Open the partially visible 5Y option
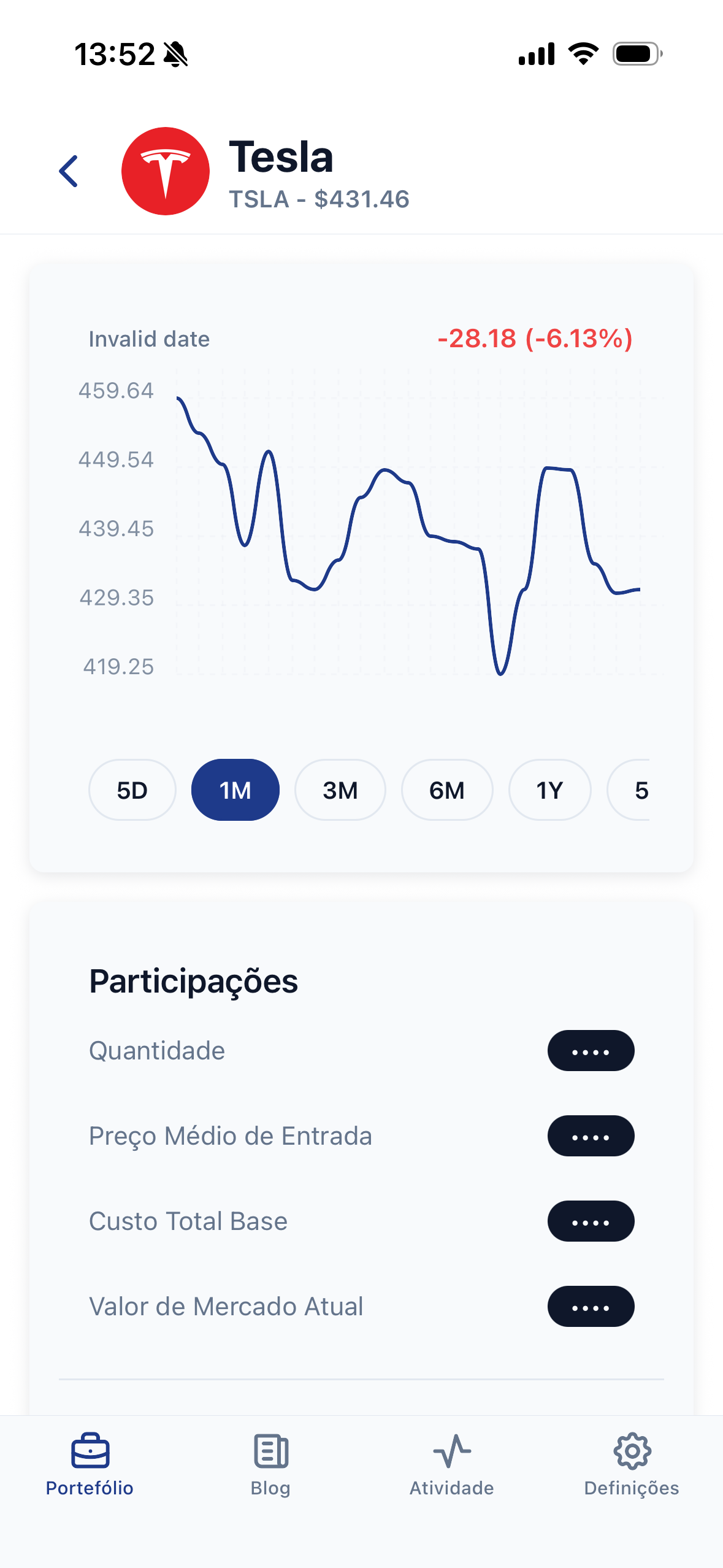The width and height of the screenshot is (723, 1568). (643, 790)
